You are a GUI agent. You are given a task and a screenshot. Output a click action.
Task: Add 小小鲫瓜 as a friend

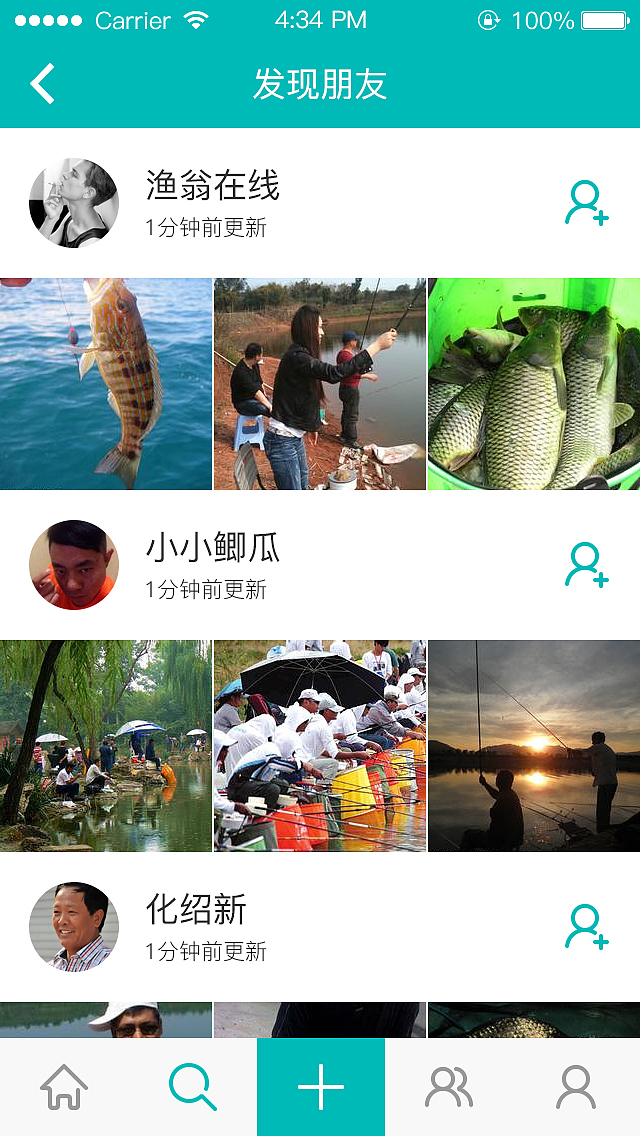coord(586,565)
